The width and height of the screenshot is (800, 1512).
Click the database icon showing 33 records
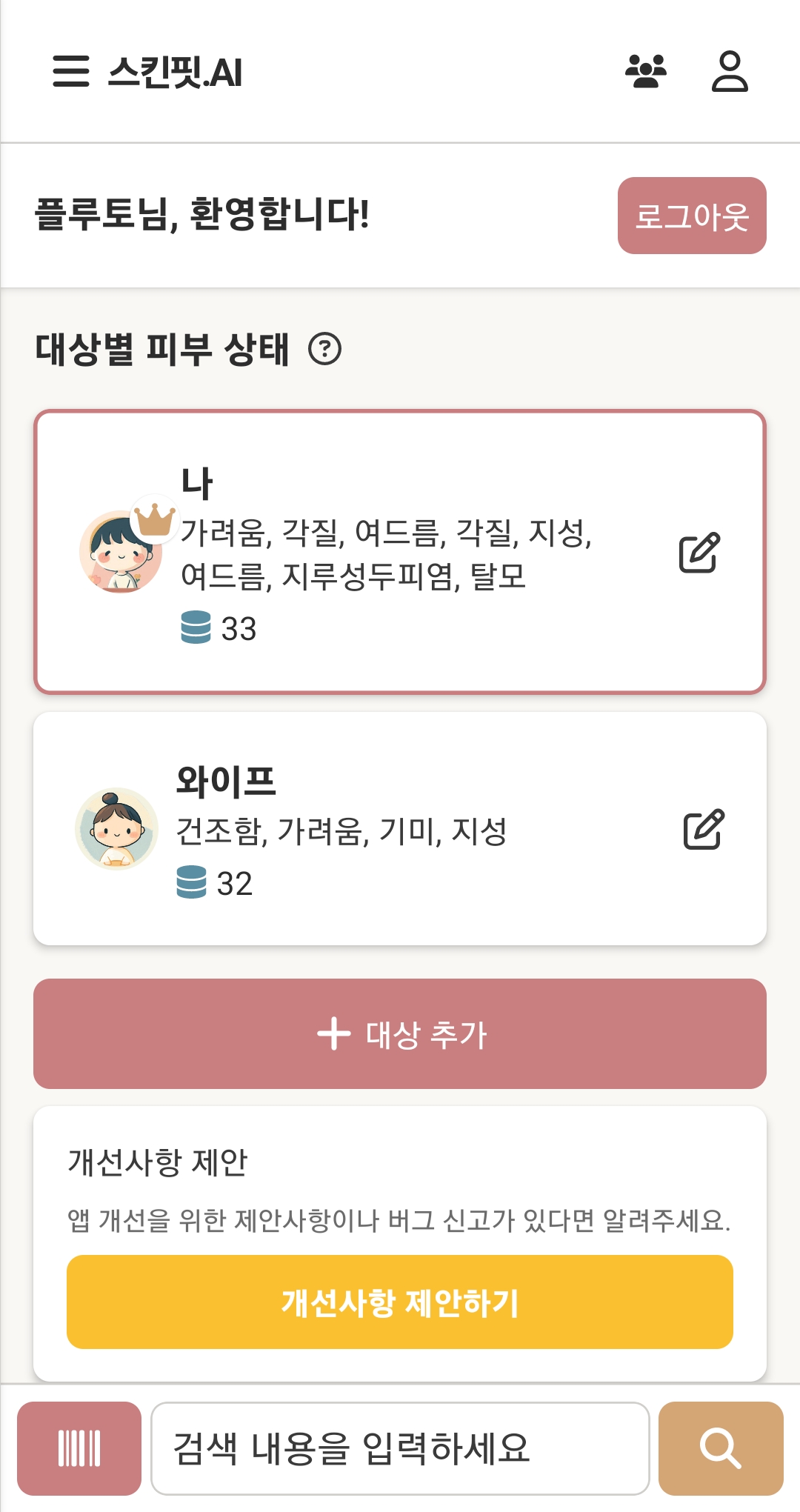(194, 629)
